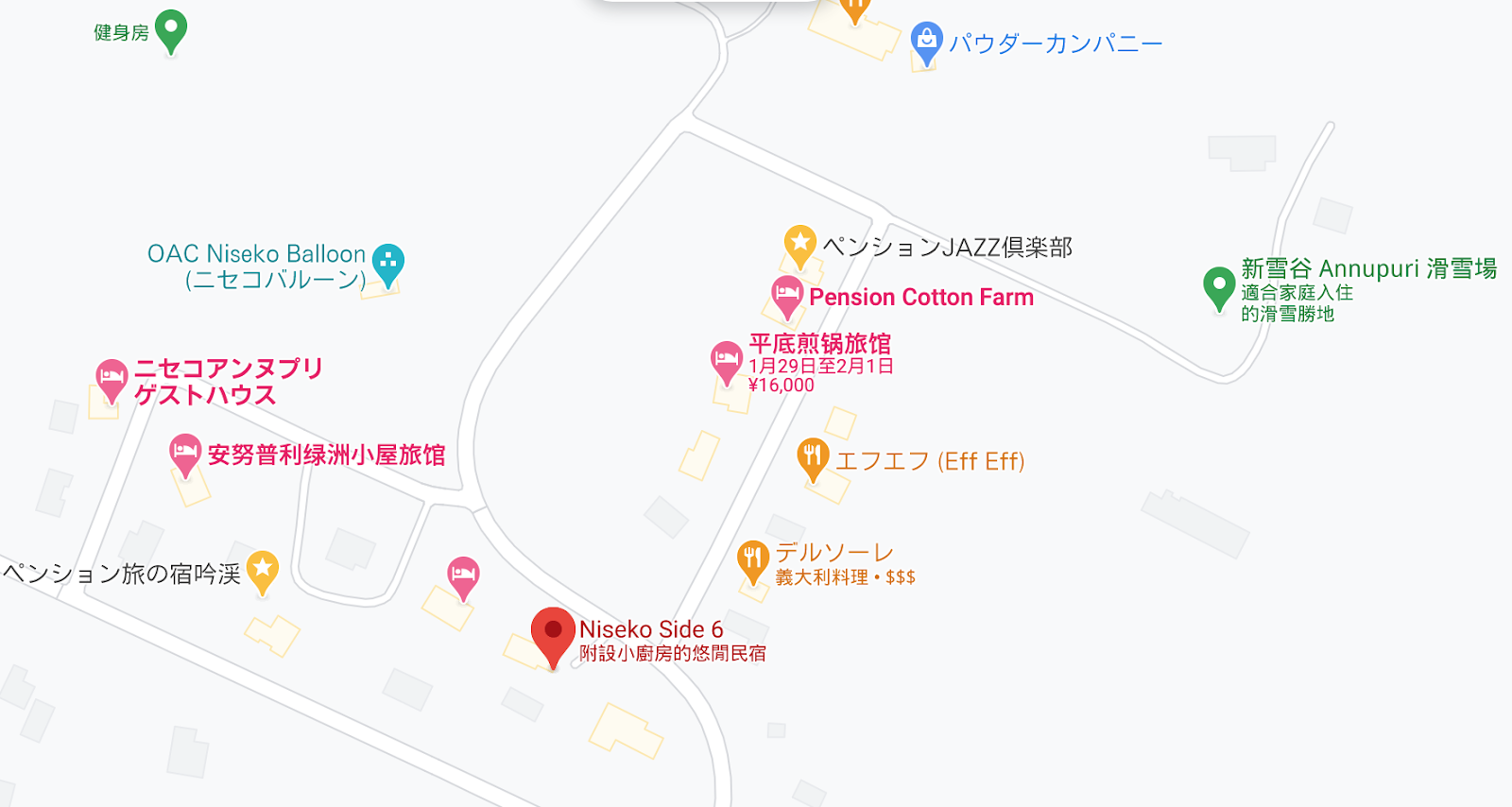Open the エフエフ (Eff Eff) restaurant pin
The height and width of the screenshot is (807, 1512).
[x=813, y=457]
